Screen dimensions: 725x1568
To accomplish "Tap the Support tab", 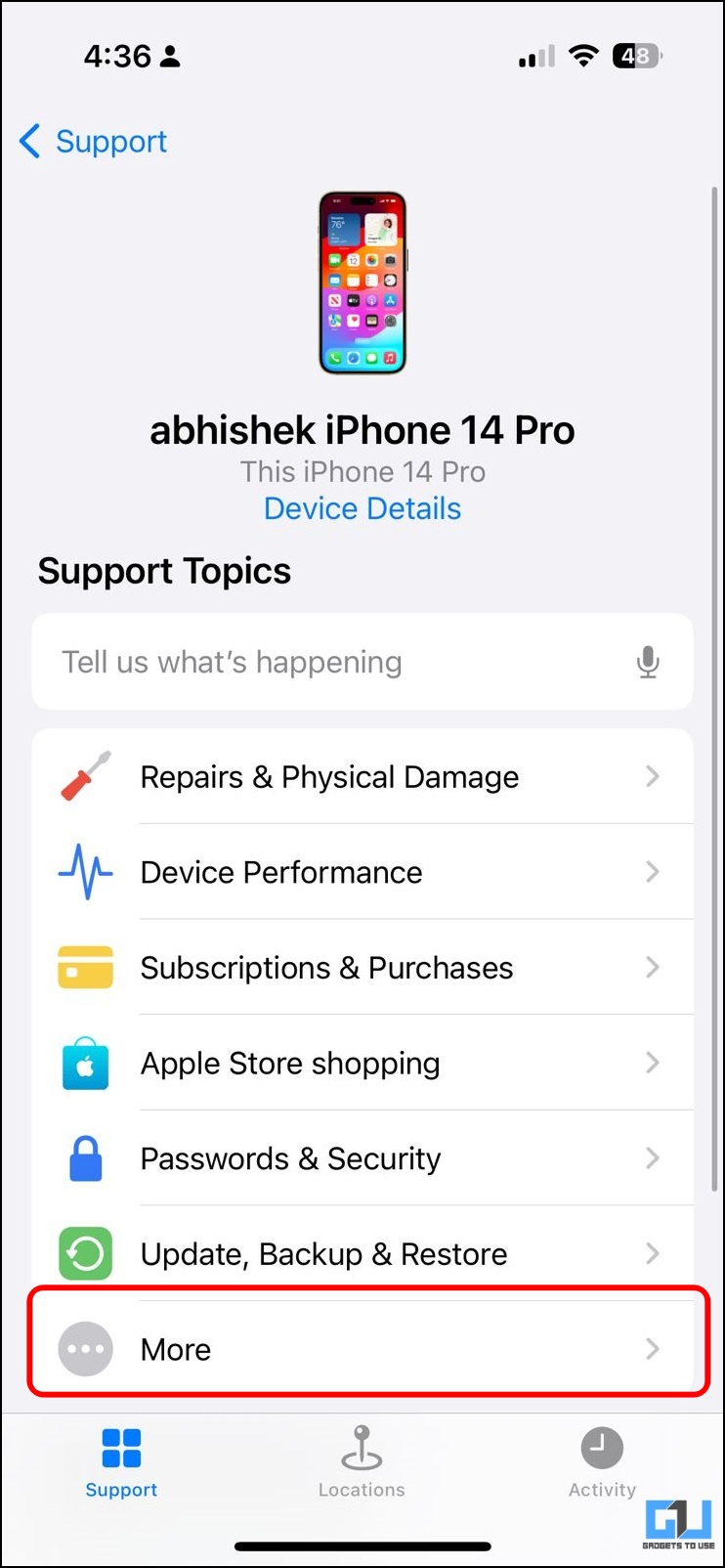I will click(x=121, y=1461).
